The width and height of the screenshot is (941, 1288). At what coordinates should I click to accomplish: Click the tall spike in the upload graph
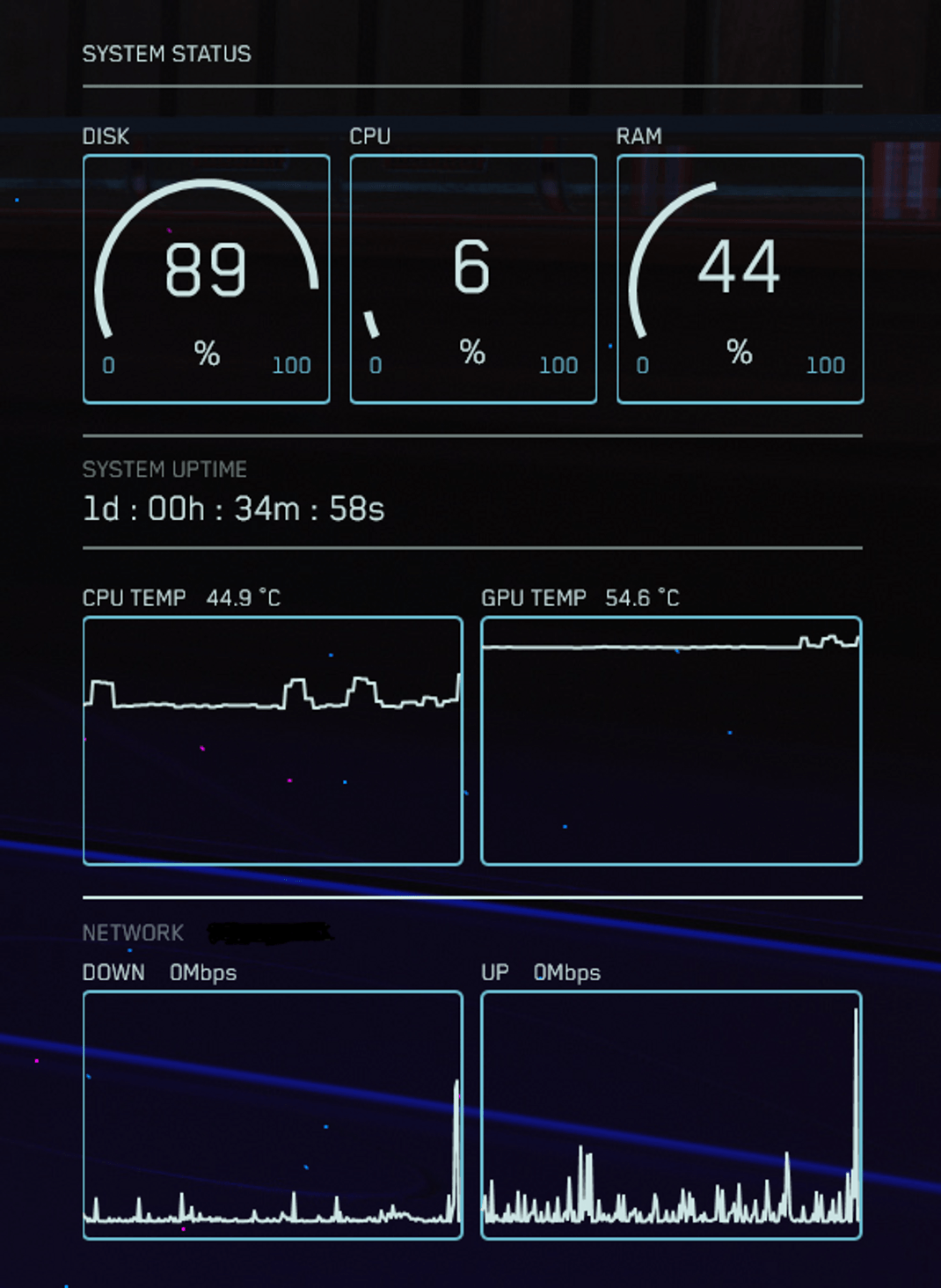click(854, 1100)
